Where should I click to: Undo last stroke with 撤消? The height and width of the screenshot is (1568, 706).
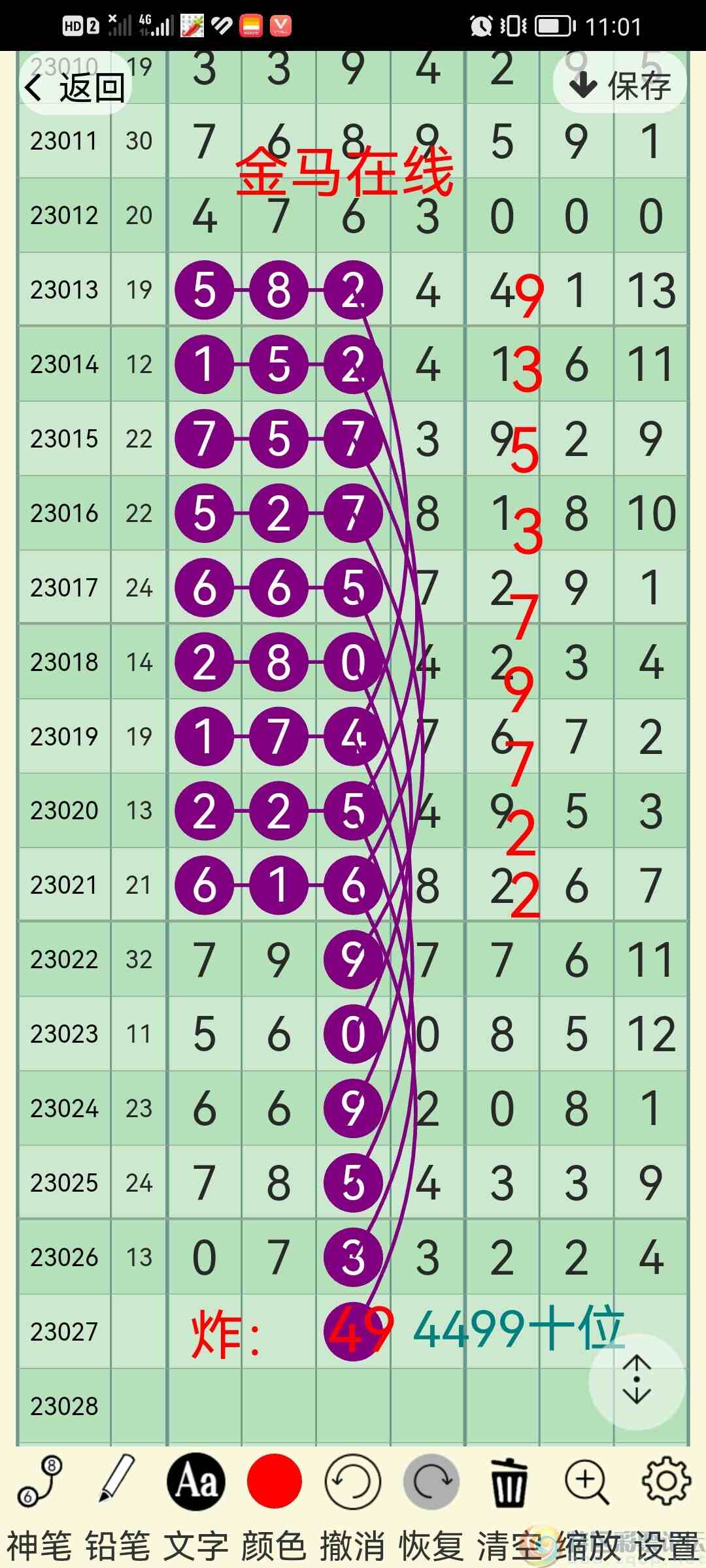[353, 1501]
